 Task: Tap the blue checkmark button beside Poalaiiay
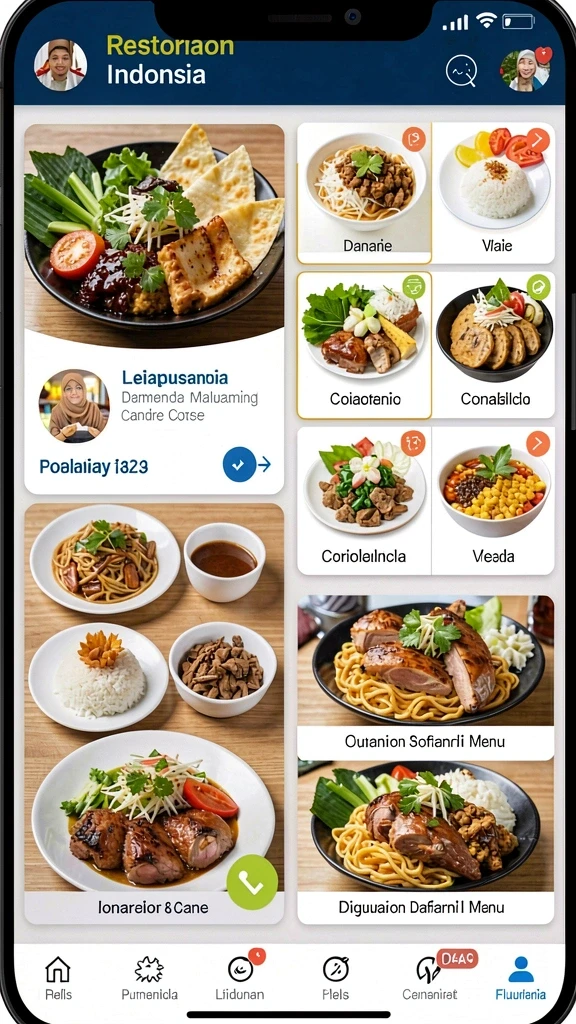[x=239, y=464]
